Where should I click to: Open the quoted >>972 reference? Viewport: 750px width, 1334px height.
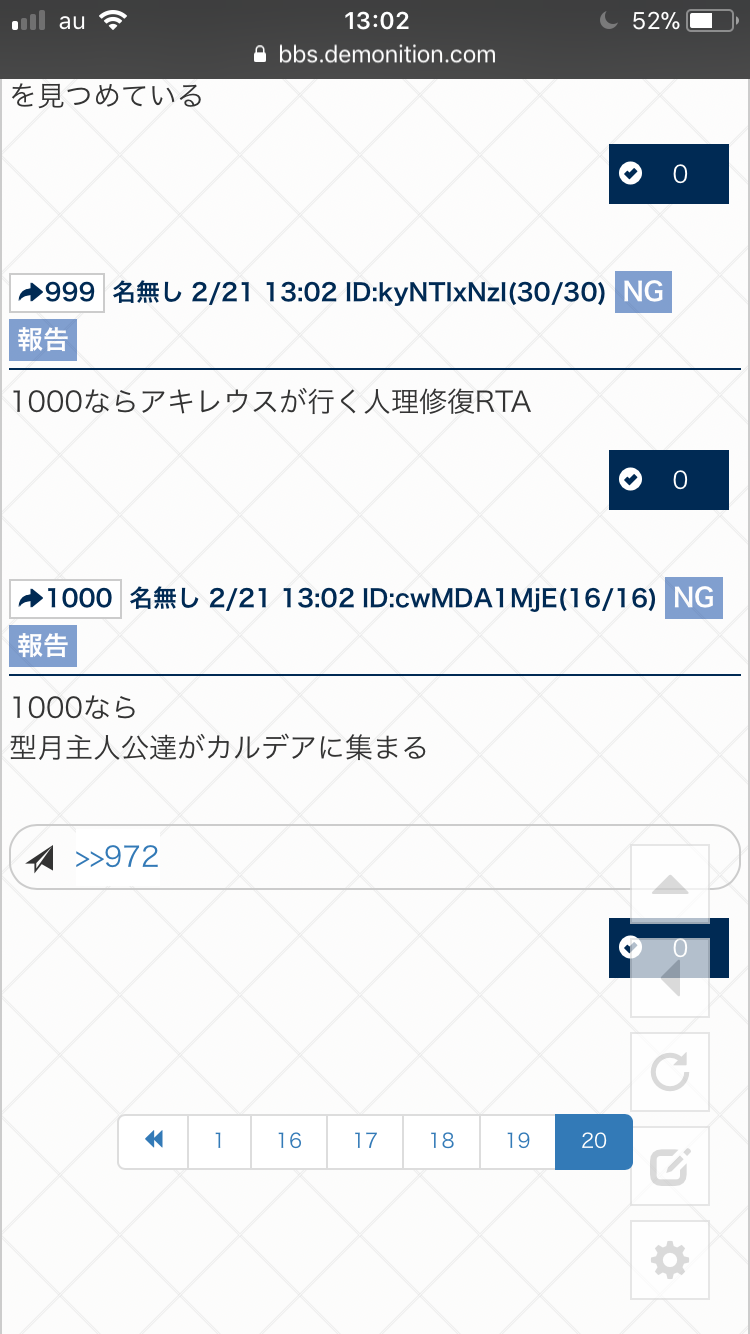[117, 857]
